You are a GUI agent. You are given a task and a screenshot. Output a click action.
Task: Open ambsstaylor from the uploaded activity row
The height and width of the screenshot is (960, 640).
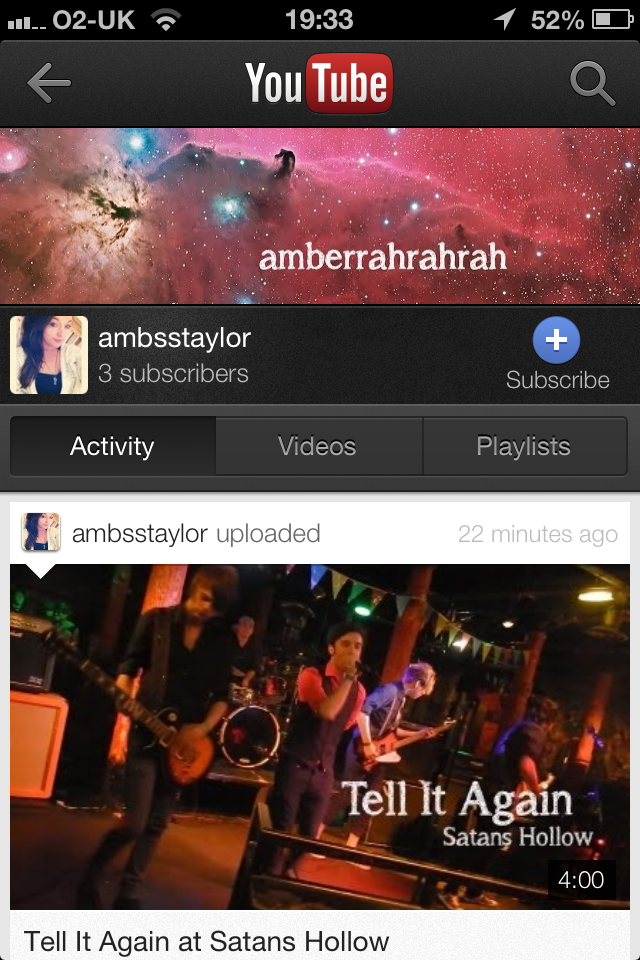139,534
